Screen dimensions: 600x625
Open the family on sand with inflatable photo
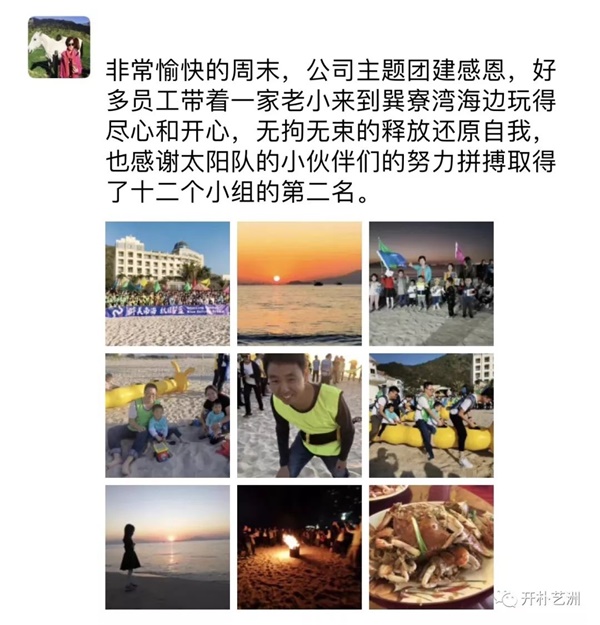(x=167, y=415)
